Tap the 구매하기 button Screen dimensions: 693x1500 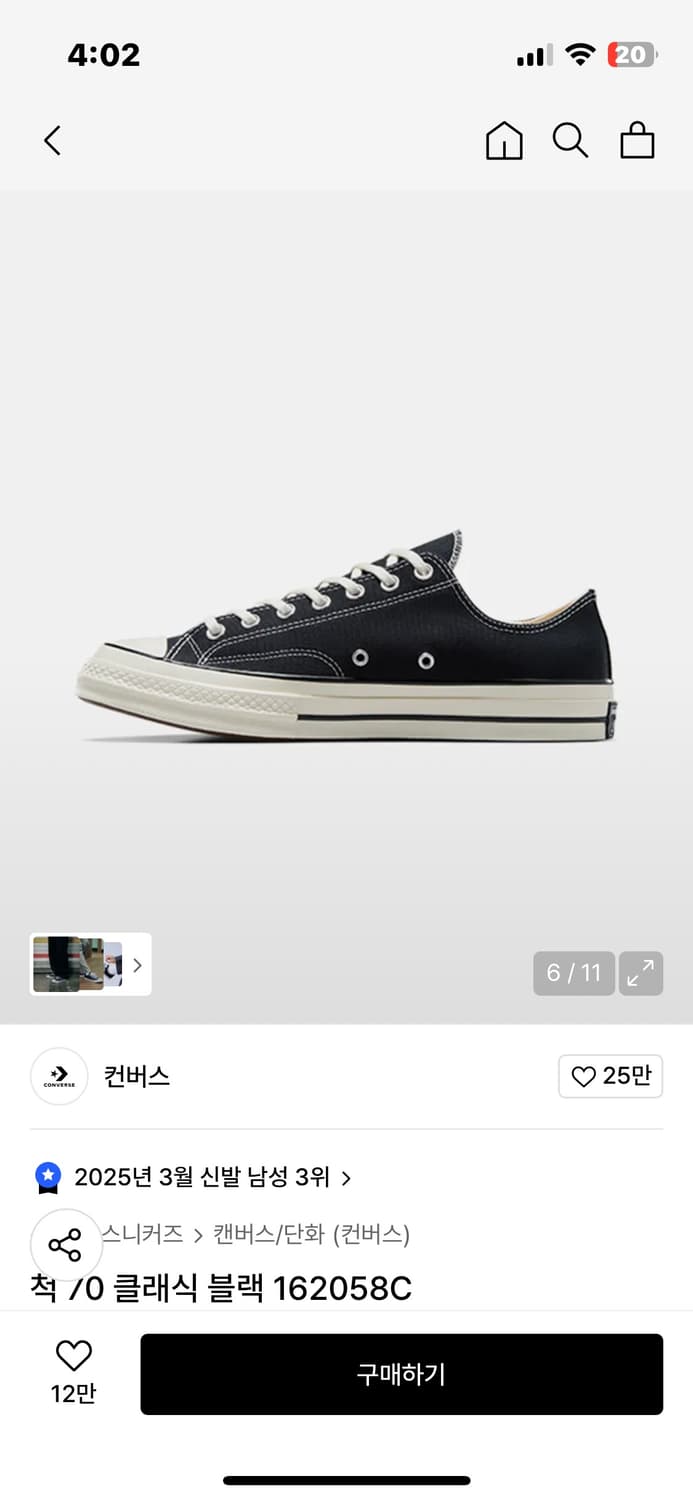[x=401, y=1374]
